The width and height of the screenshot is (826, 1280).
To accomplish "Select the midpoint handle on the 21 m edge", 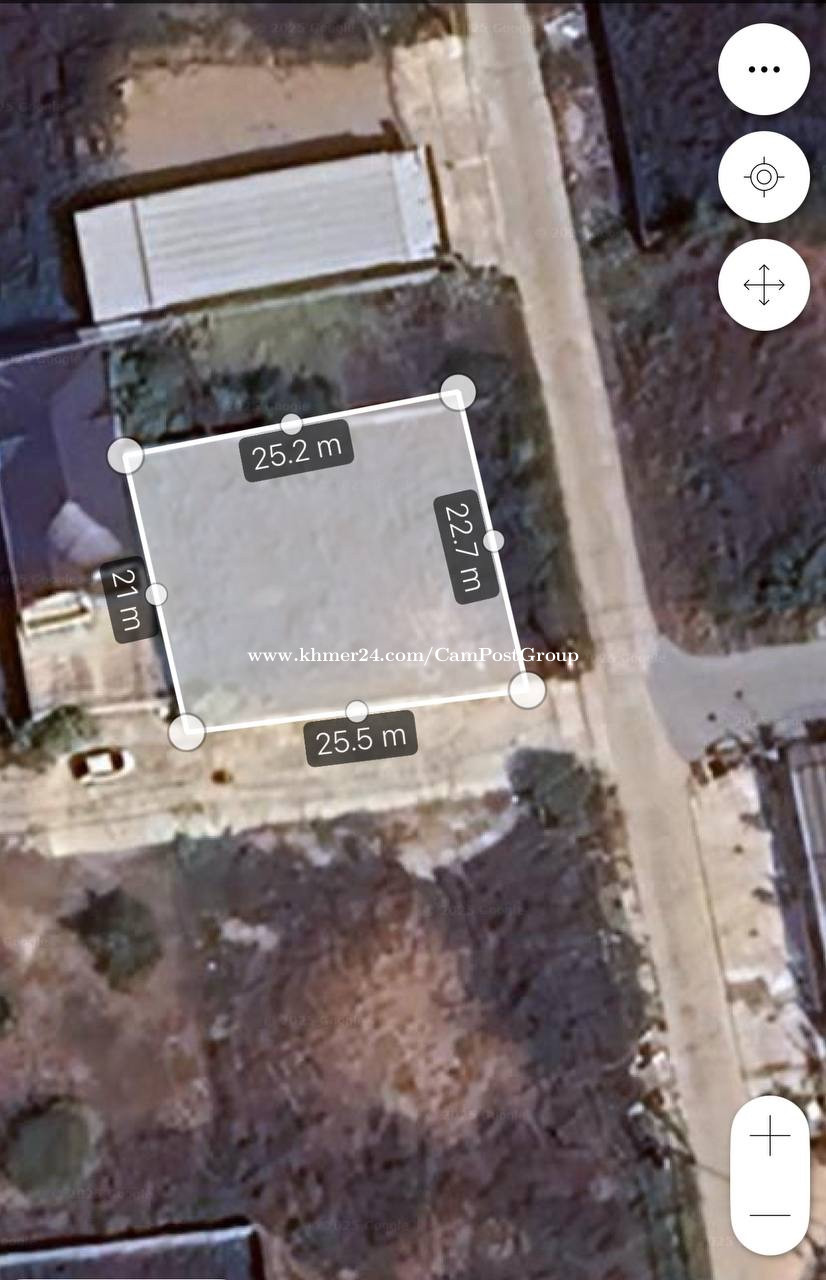I will tap(156, 595).
